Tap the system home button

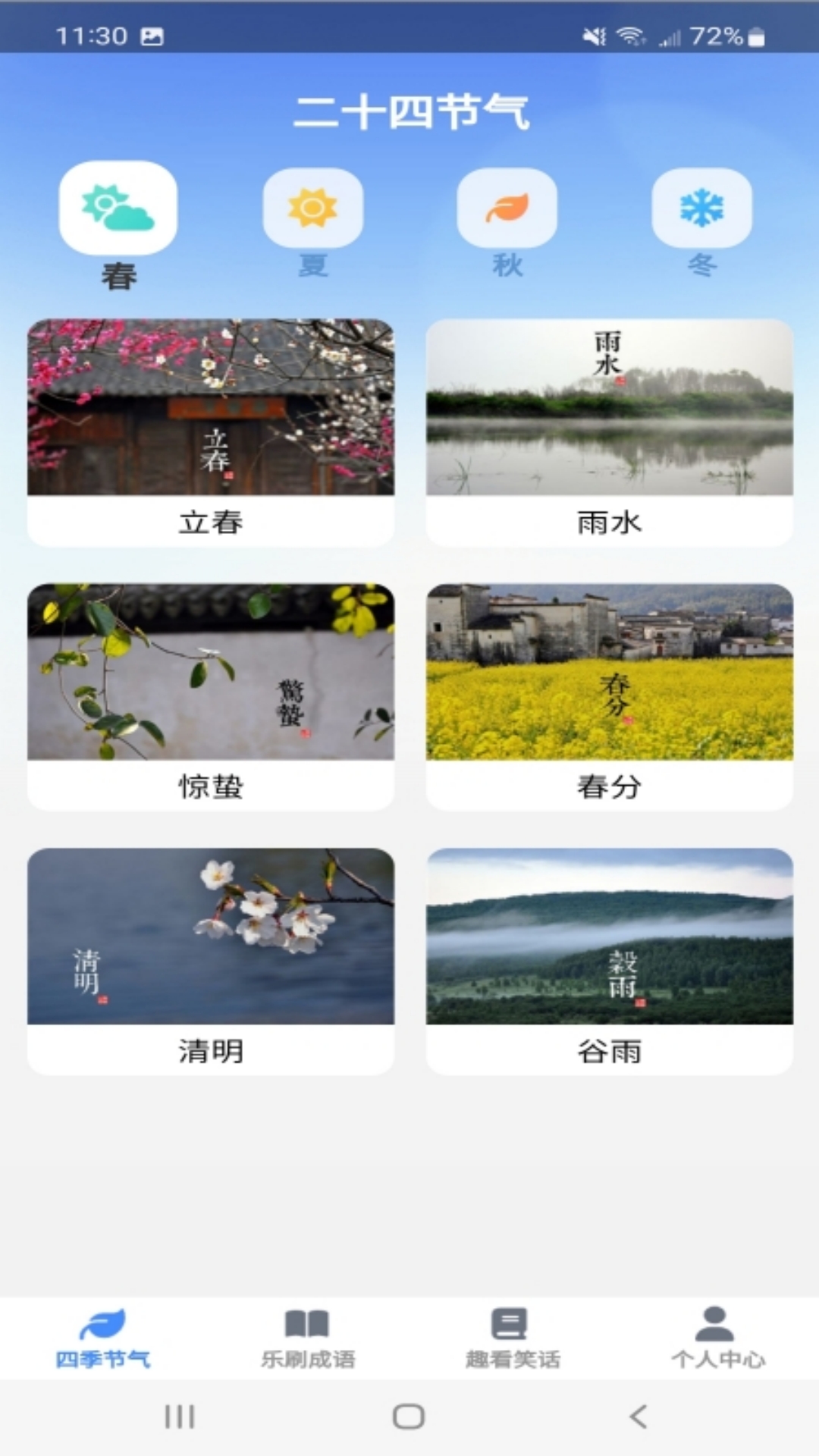[409, 1416]
